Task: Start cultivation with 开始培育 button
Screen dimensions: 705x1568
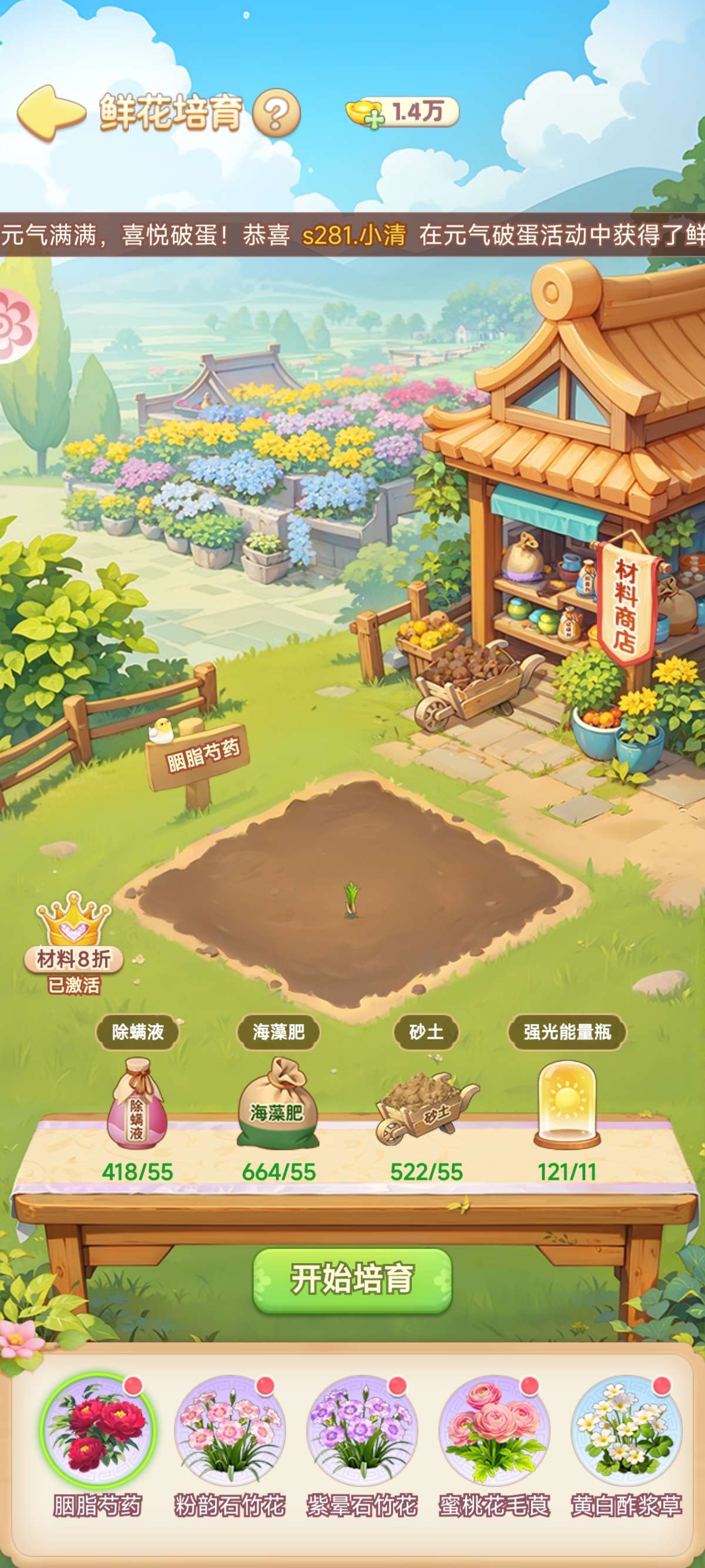Action: click(352, 1279)
